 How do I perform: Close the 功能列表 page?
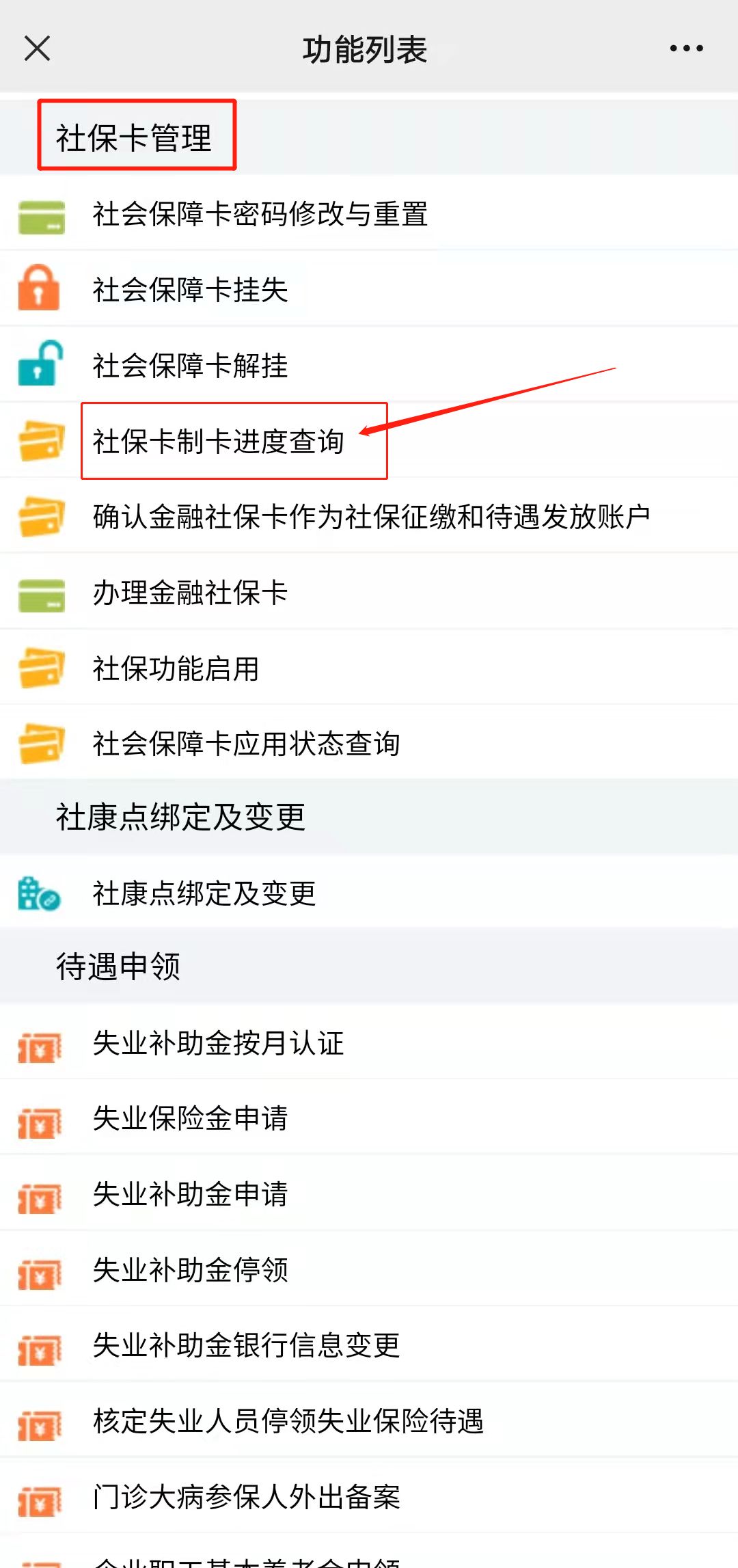37,49
